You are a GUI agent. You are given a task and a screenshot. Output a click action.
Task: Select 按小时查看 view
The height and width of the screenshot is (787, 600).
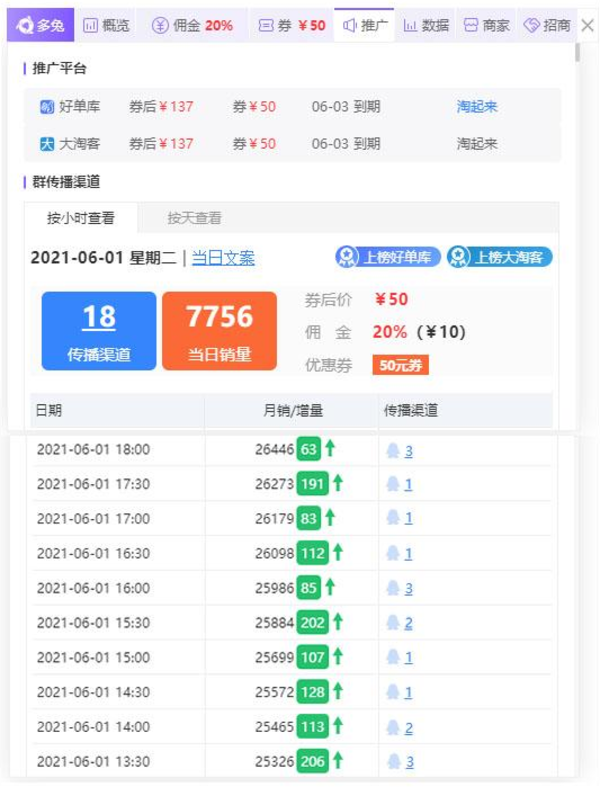[x=81, y=218]
